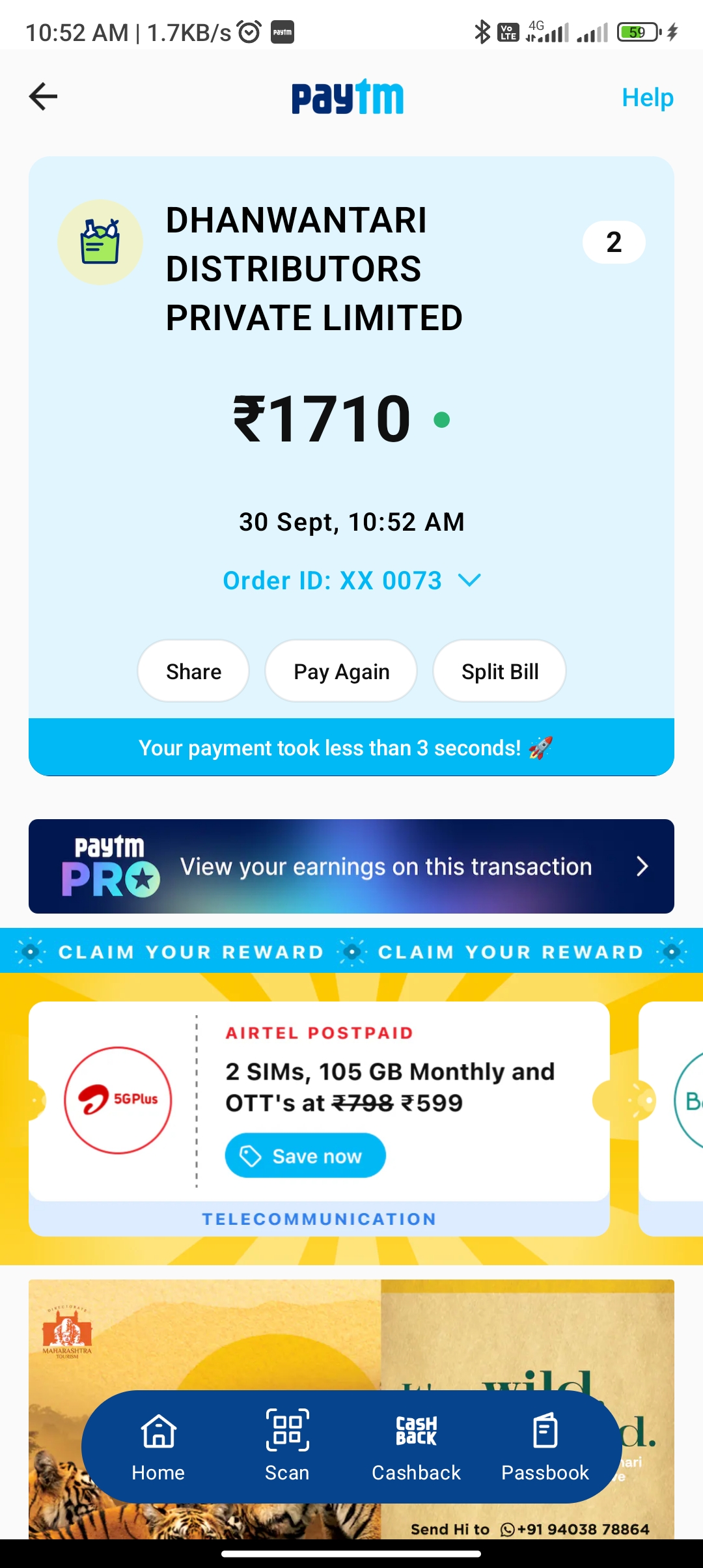Open the Help link
Viewport: 703px width, 1568px height.
coord(647,98)
